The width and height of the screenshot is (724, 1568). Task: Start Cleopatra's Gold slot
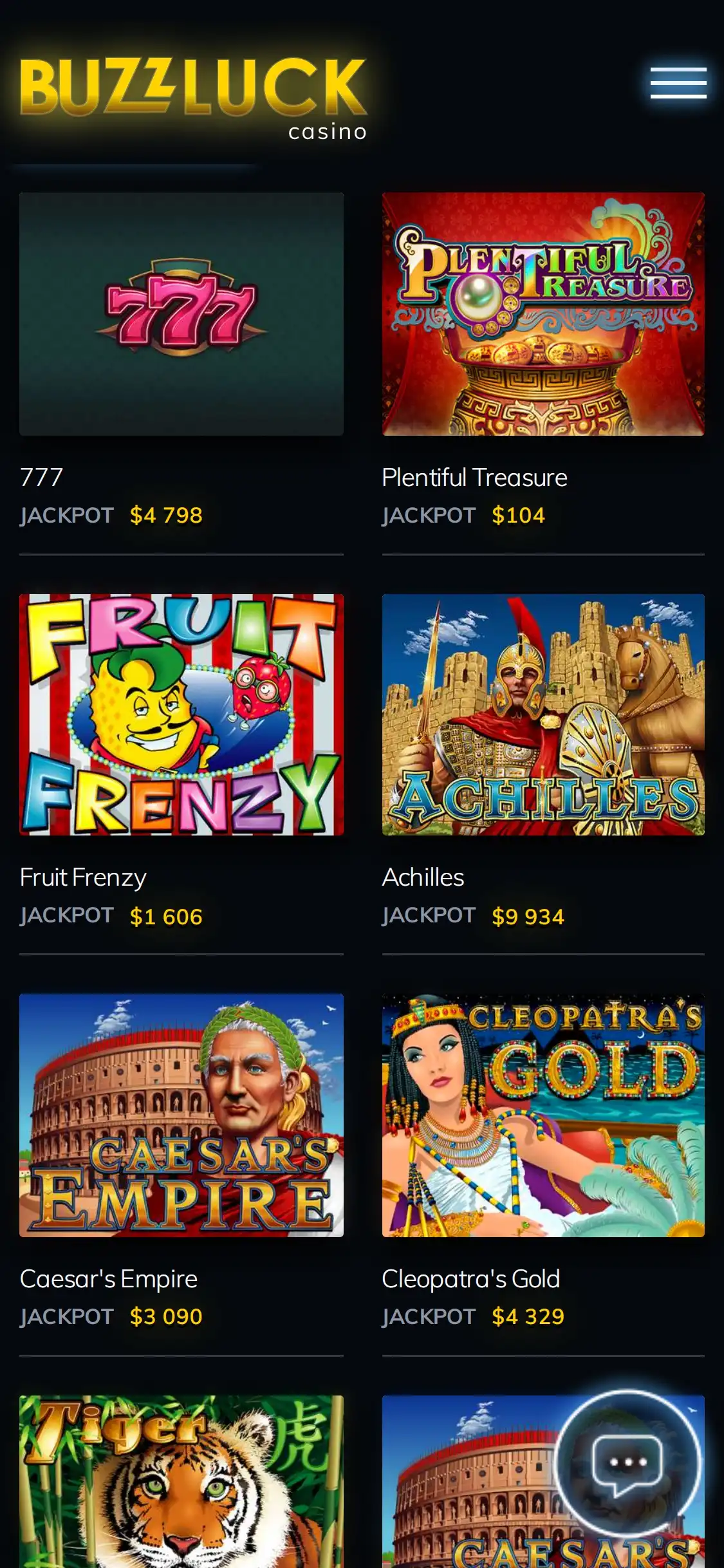pos(543,1115)
